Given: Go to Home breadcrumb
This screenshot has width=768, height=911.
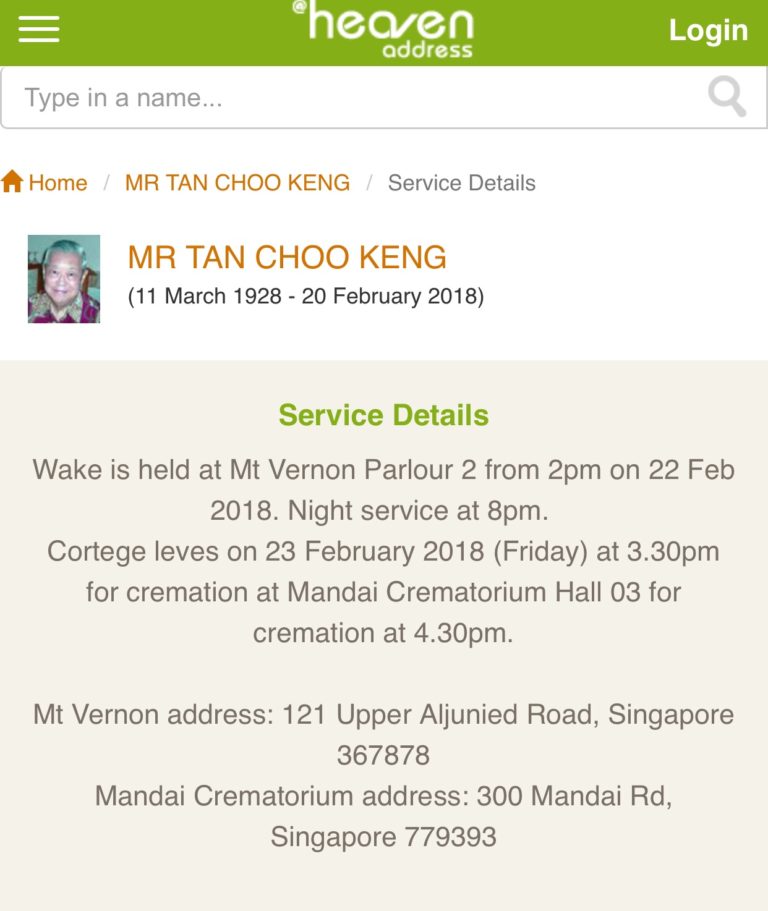Looking at the screenshot, I should click(x=45, y=183).
